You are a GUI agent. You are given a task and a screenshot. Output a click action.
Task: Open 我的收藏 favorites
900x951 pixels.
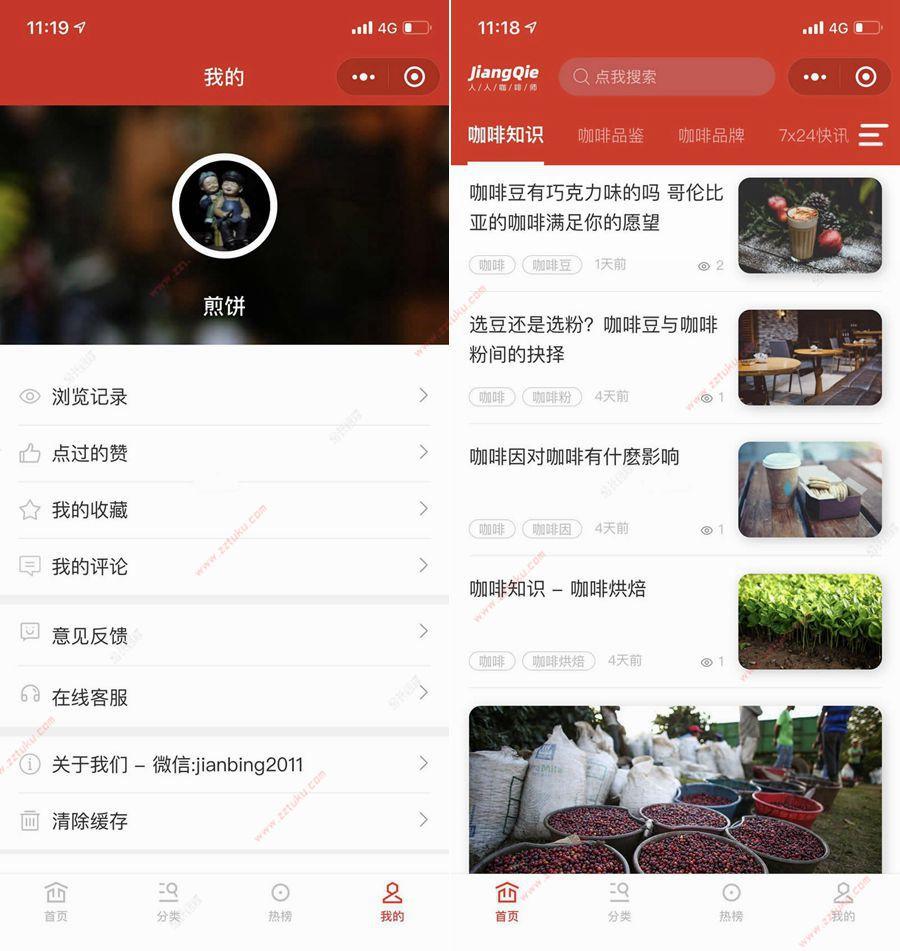click(x=224, y=510)
